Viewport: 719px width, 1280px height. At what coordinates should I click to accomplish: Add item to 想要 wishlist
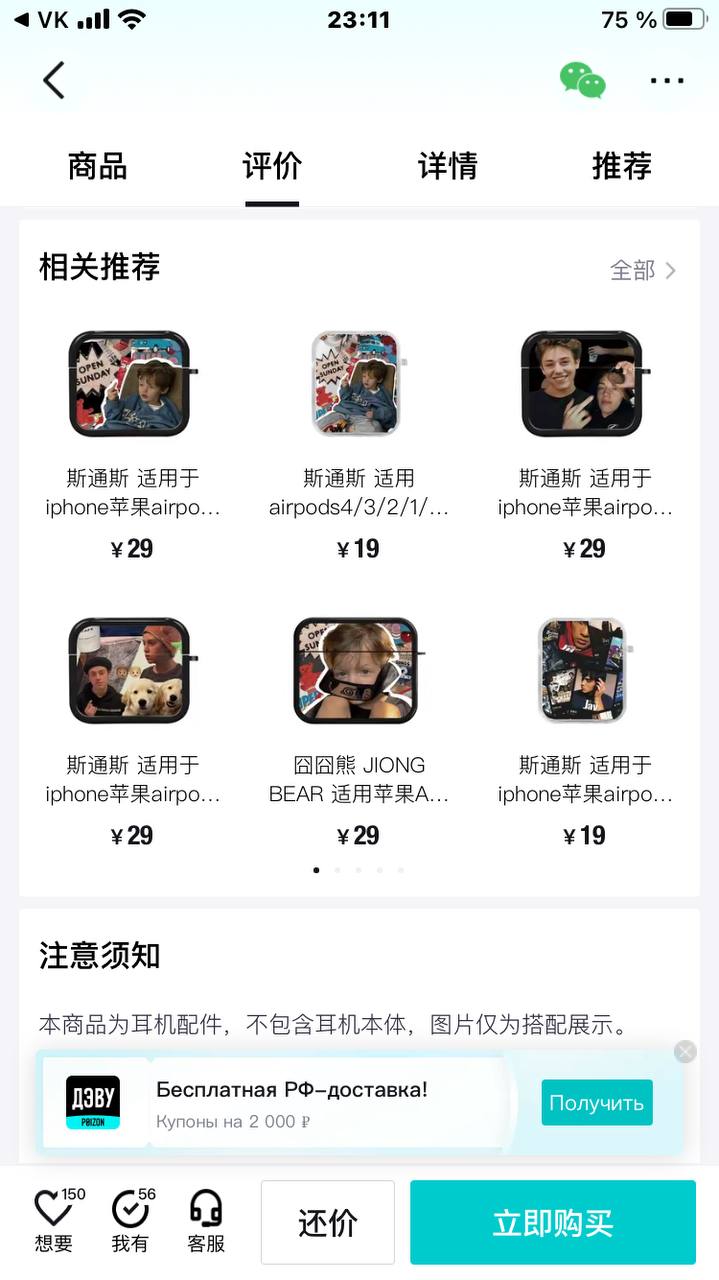point(54,1221)
